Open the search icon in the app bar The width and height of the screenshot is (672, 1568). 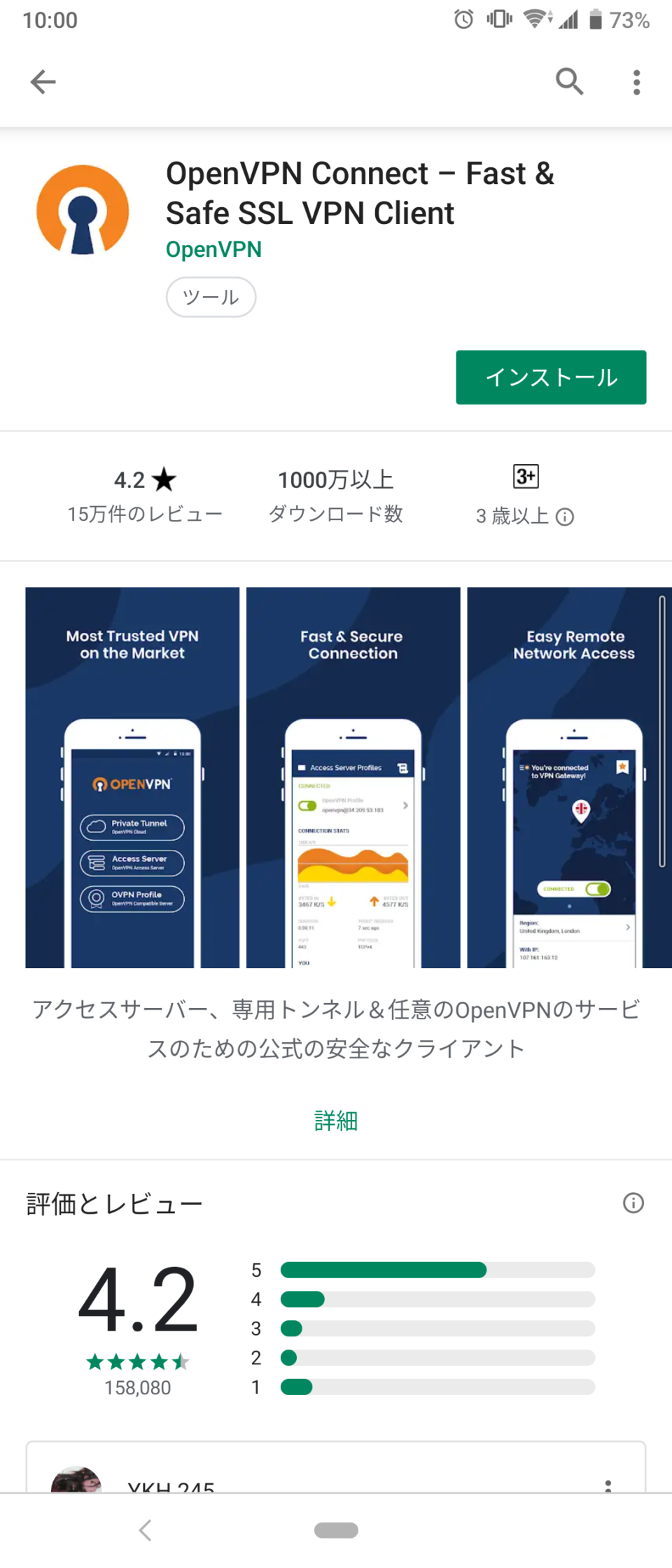click(569, 82)
